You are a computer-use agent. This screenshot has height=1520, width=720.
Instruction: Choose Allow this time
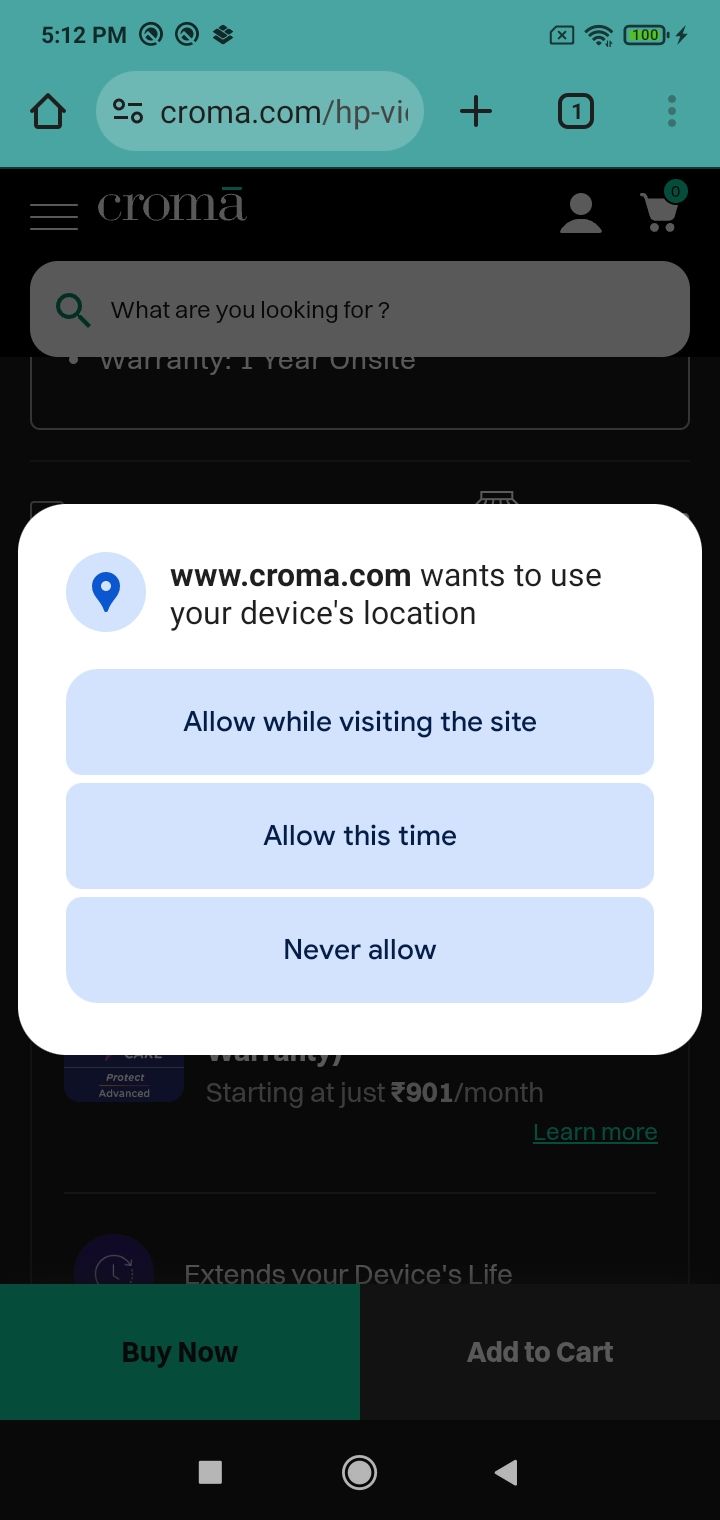pyautogui.click(x=360, y=836)
